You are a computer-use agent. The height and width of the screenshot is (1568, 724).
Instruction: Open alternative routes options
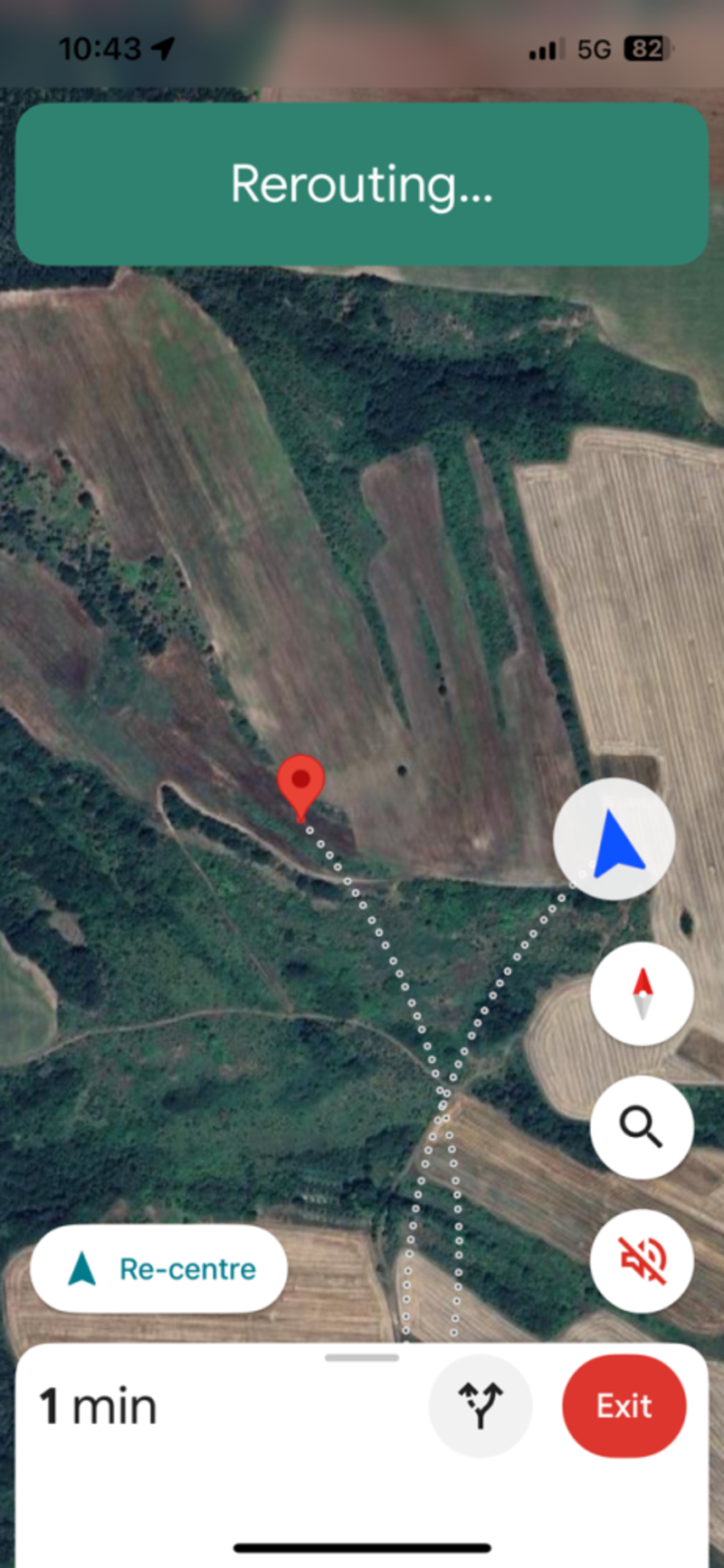click(481, 1405)
